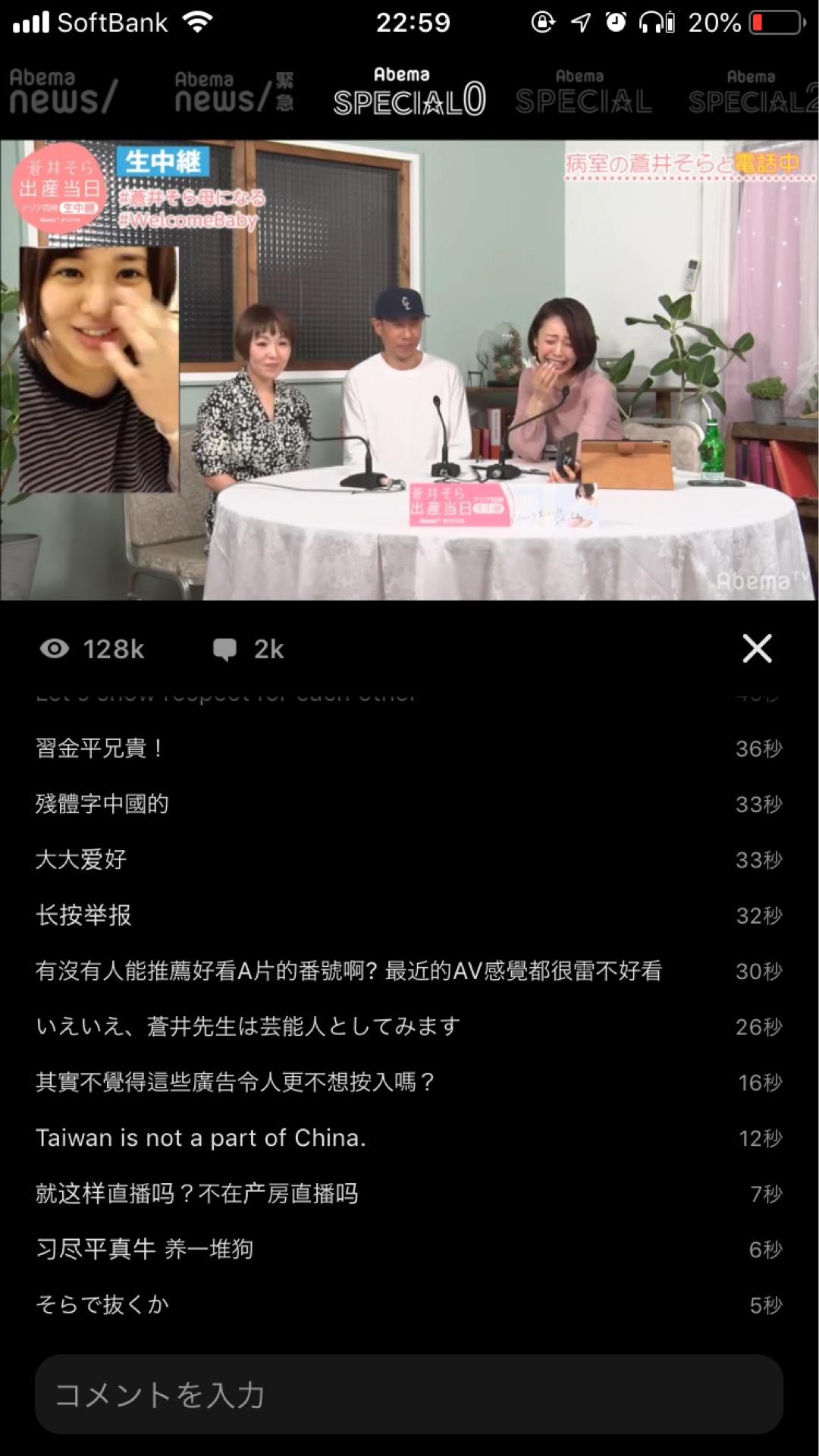Switch to the Abema news 緊急 channel
The image size is (819, 1456).
(233, 93)
